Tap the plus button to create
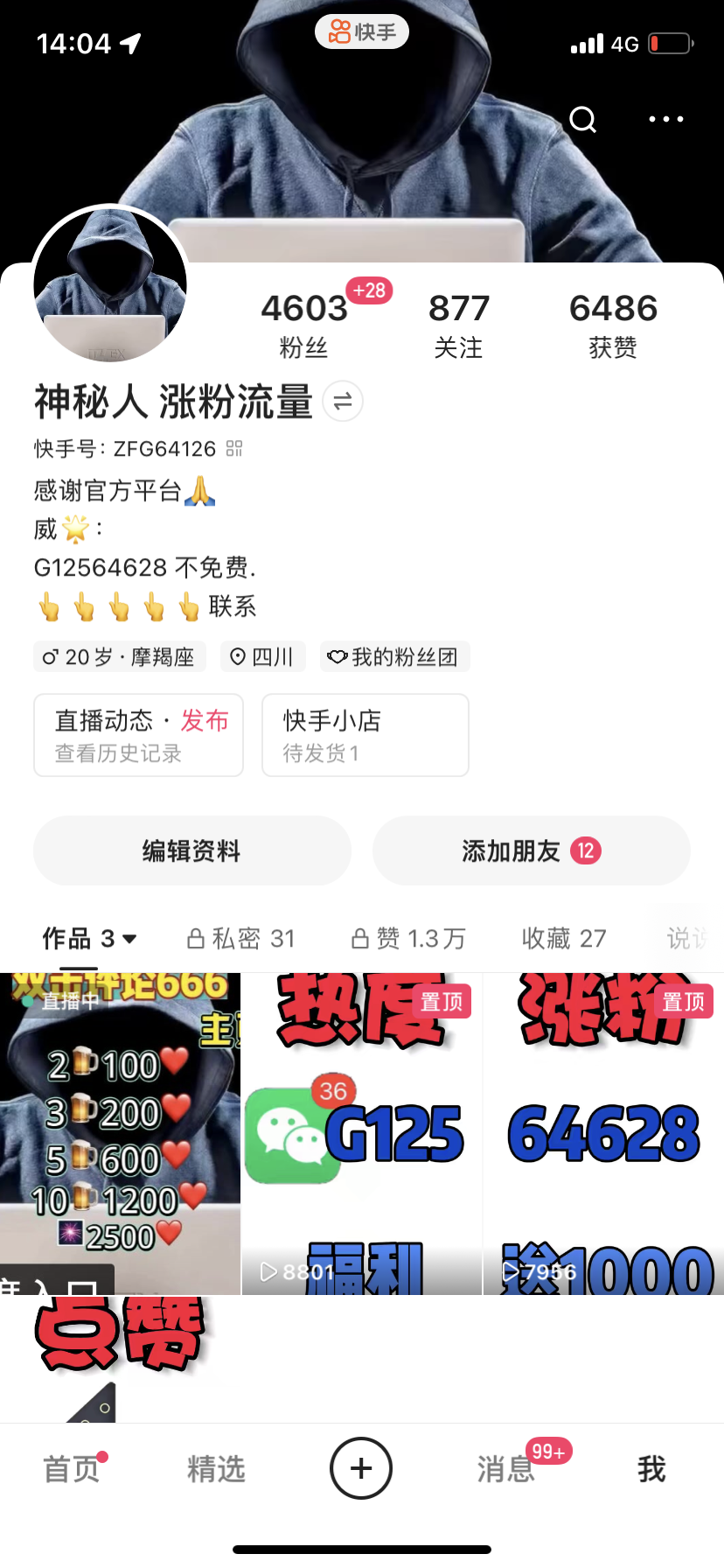The image size is (724, 1568). click(361, 1468)
